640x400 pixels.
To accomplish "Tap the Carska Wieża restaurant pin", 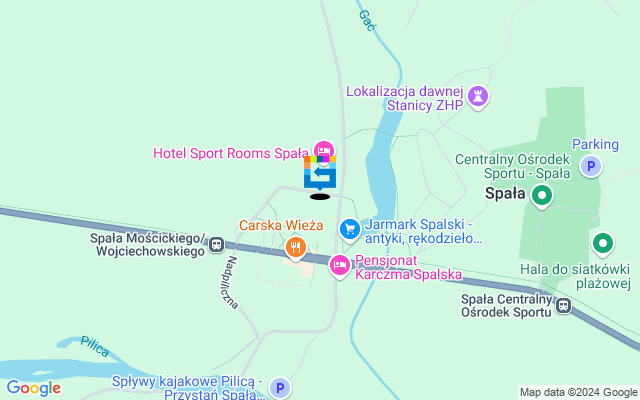I will 294,246.
